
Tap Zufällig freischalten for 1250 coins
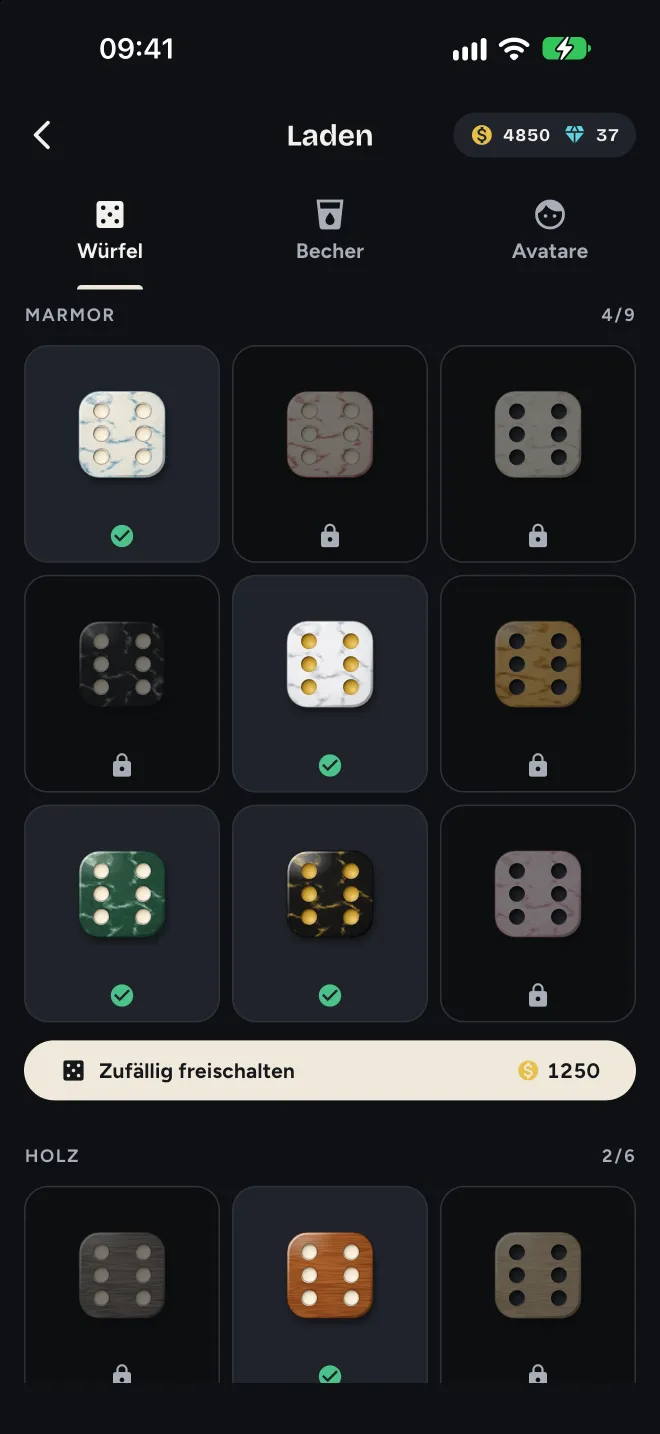click(330, 1071)
